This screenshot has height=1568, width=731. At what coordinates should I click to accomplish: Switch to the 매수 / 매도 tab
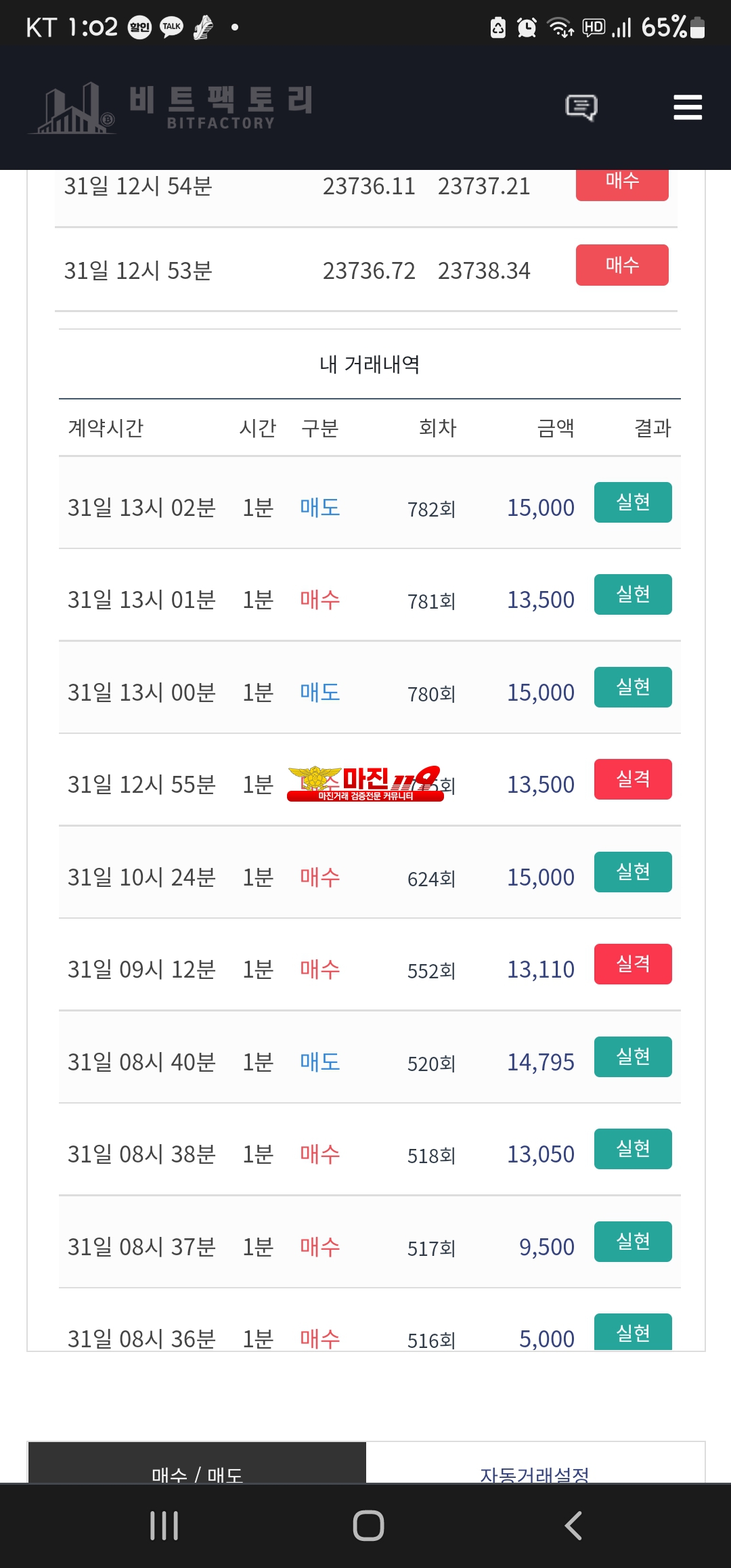[x=197, y=1463]
